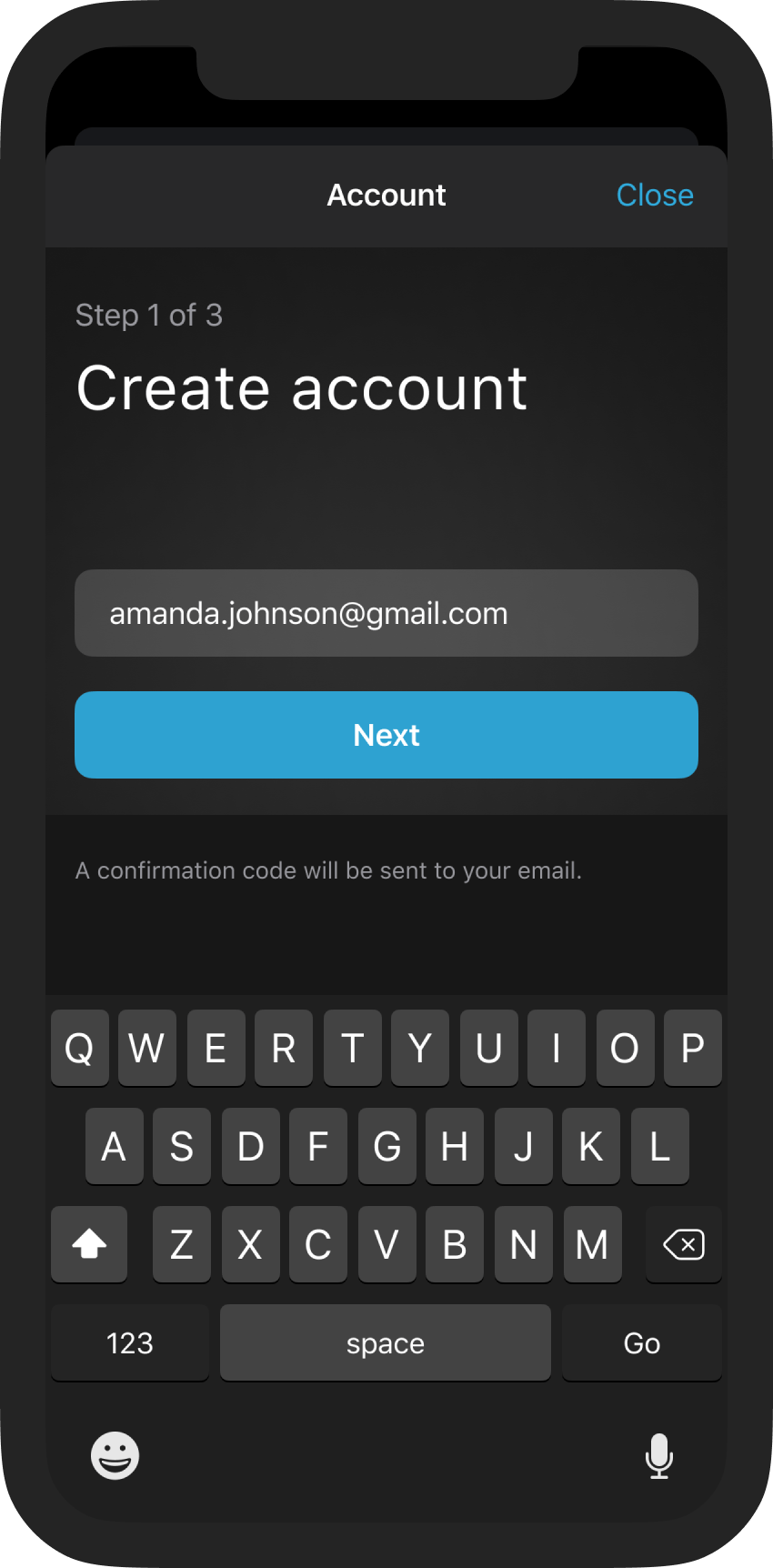Tap the Go key on keyboard
773x1568 pixels.
(x=642, y=1342)
